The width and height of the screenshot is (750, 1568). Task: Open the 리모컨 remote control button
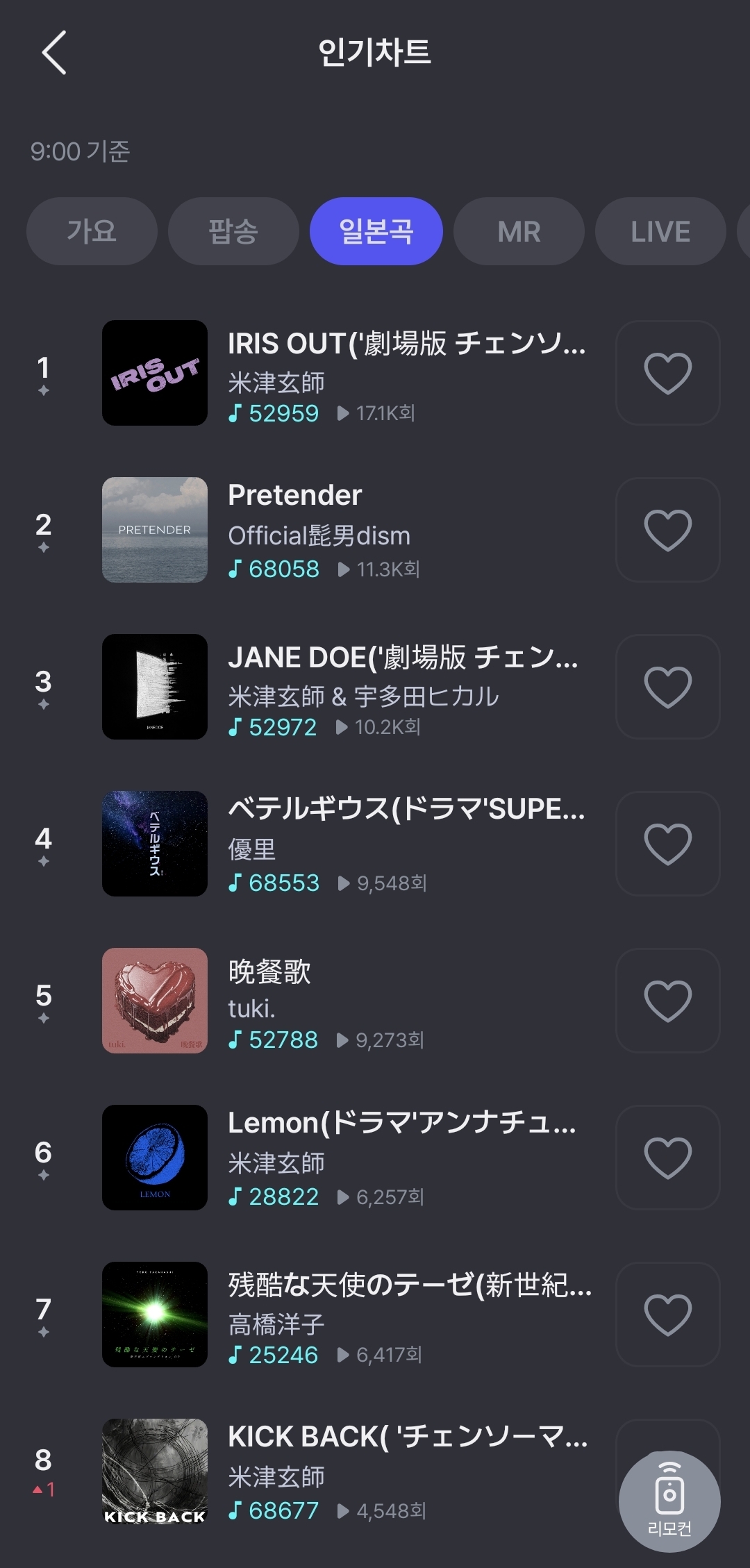pyautogui.click(x=669, y=1501)
